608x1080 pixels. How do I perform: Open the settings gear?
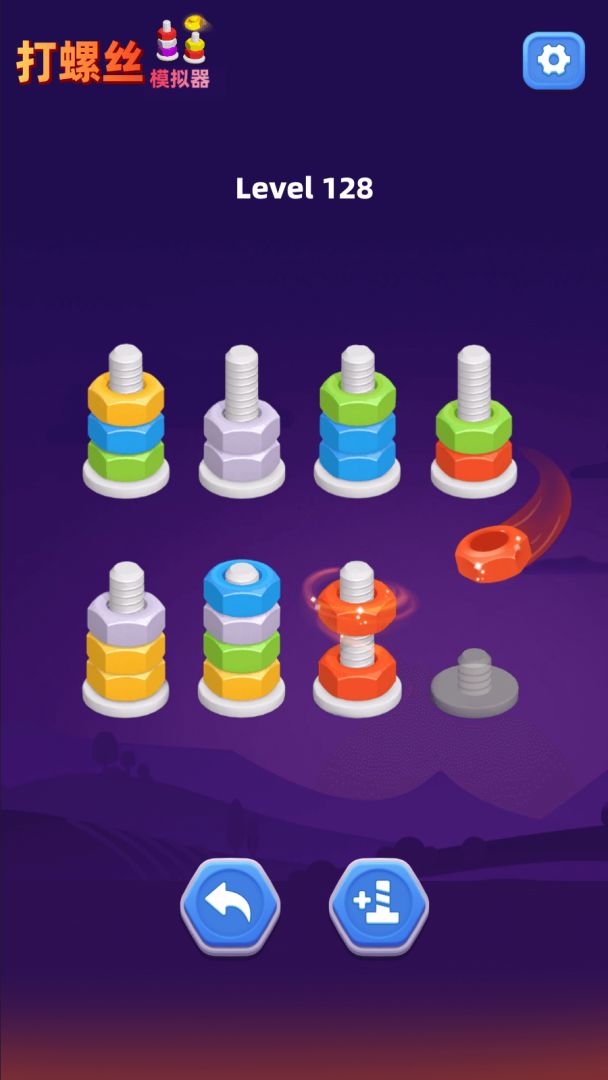point(553,61)
